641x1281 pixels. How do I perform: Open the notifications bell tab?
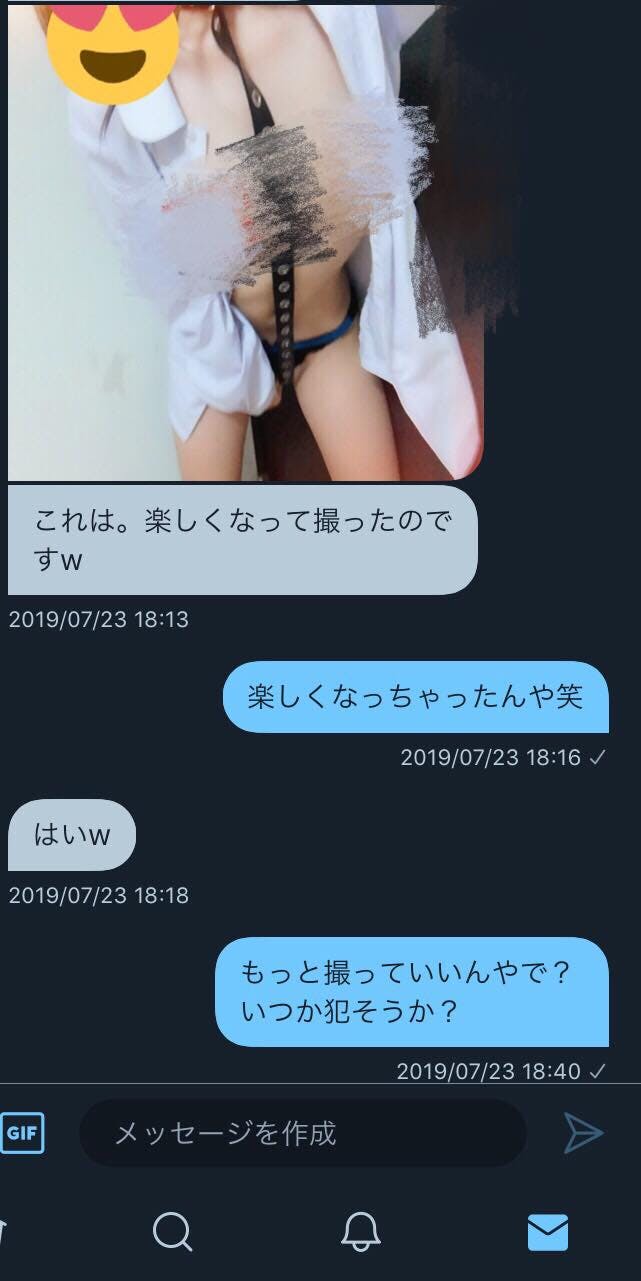point(361,1232)
